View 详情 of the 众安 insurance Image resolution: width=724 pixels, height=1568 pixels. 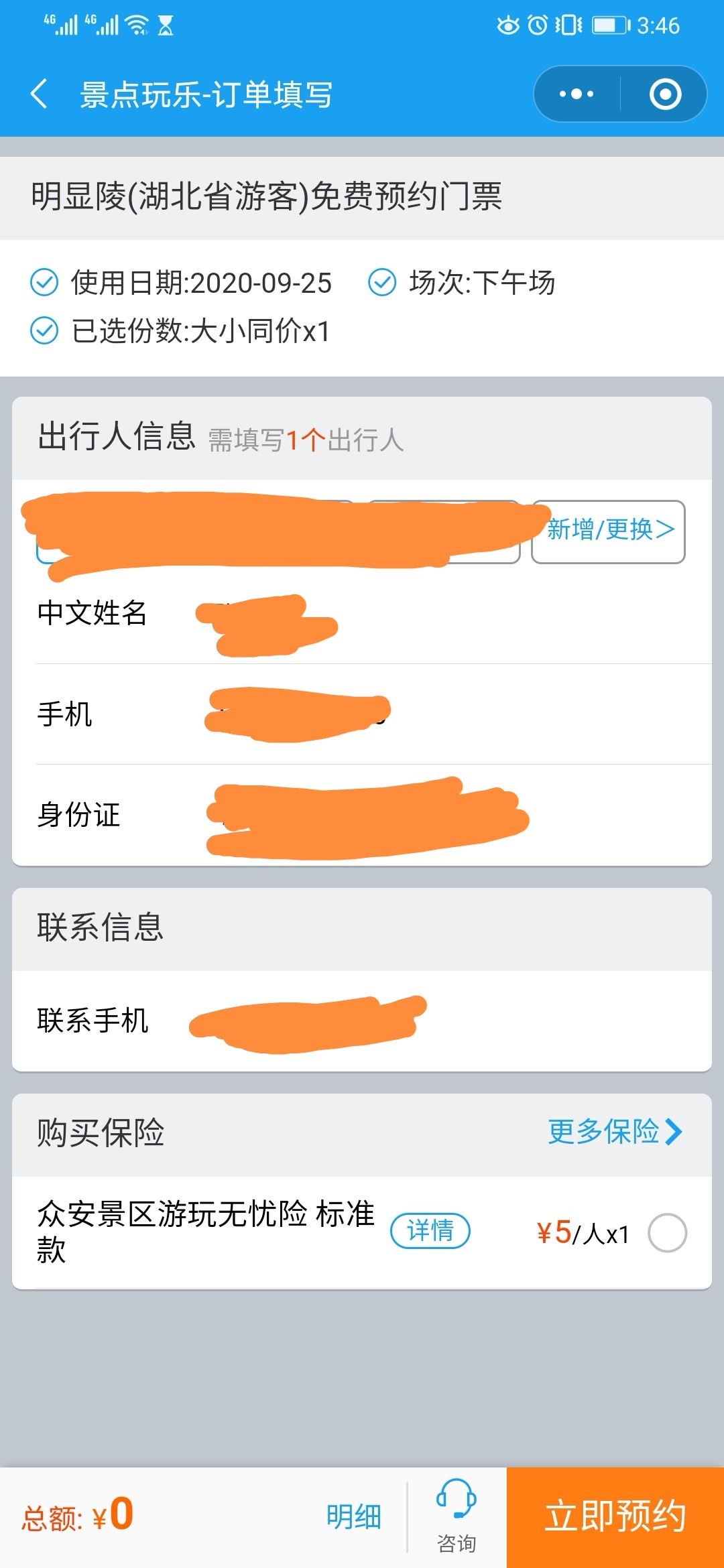[x=430, y=1231]
